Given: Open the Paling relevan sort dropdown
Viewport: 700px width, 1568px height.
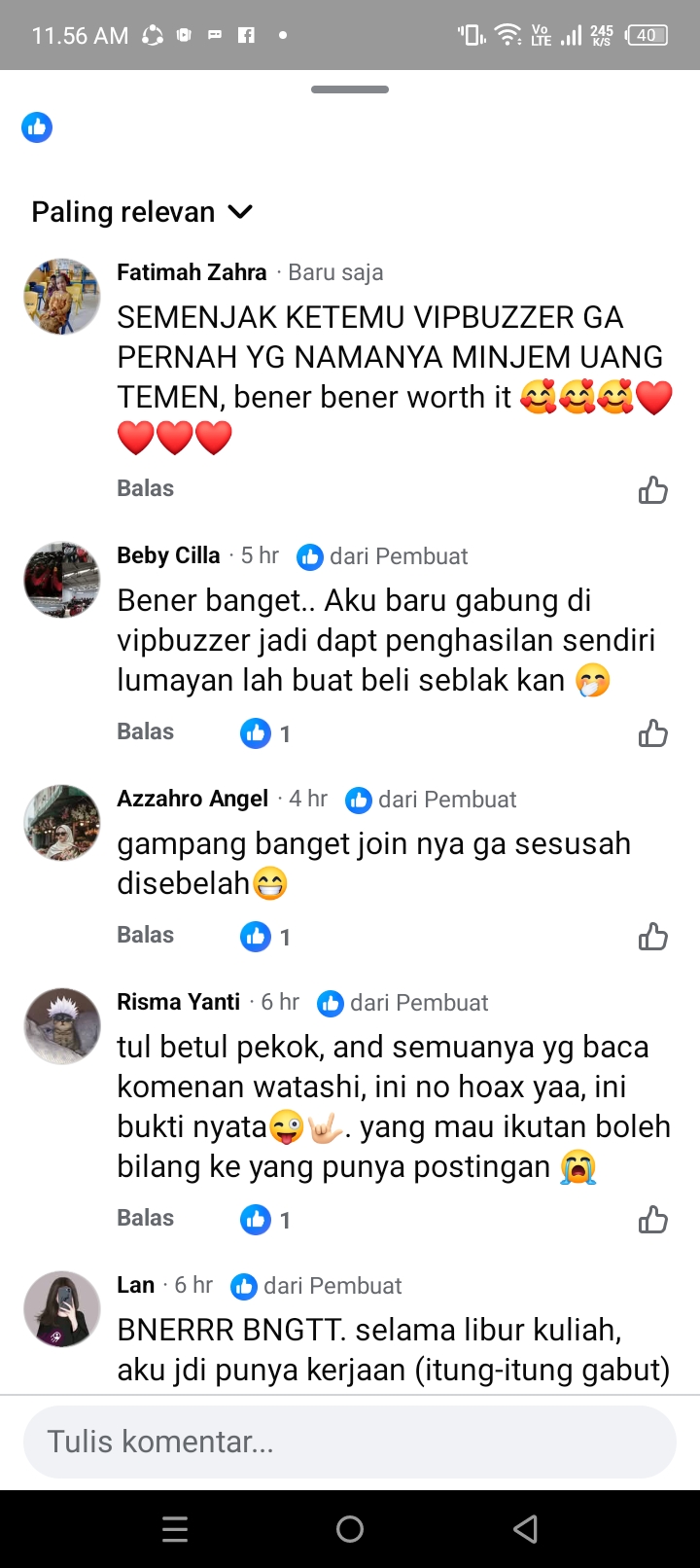Looking at the screenshot, I should pos(142,212).
